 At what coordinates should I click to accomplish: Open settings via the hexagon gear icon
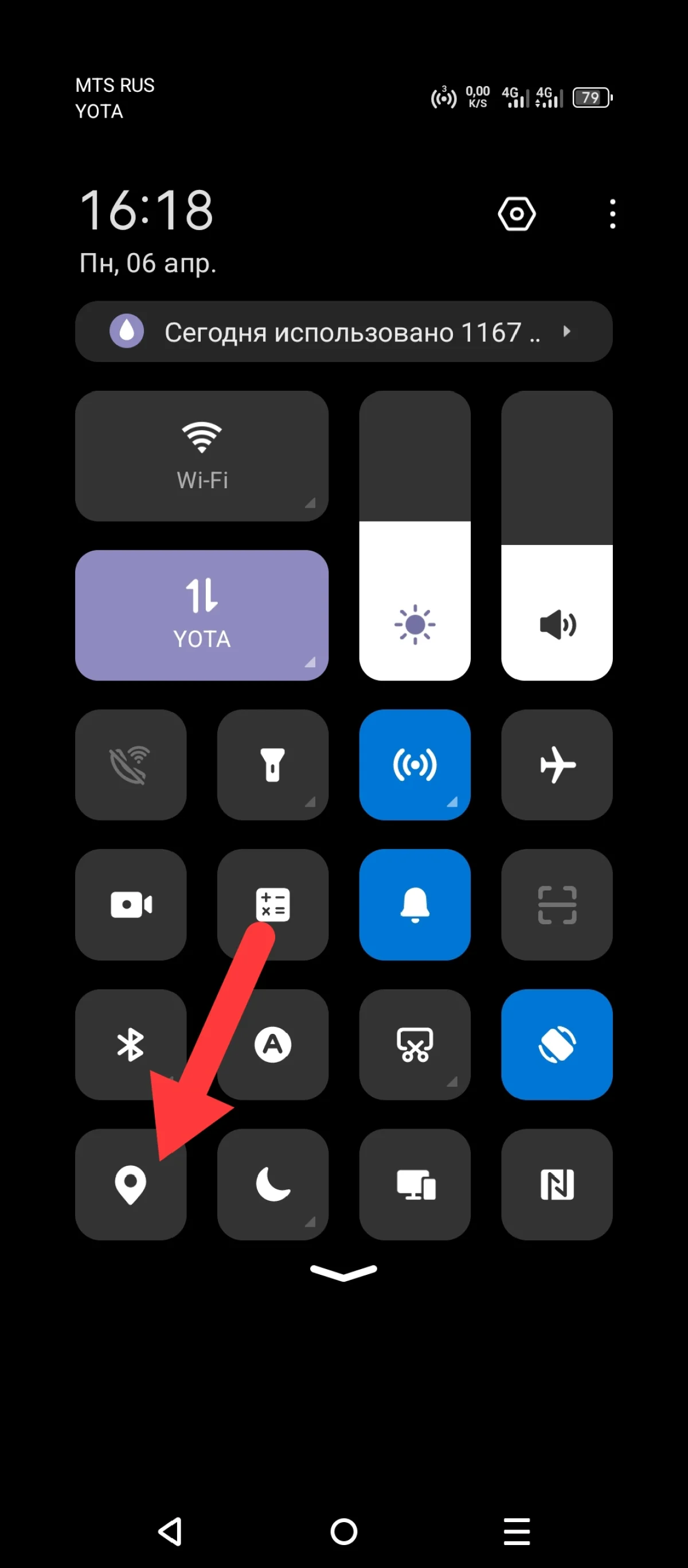coord(517,213)
